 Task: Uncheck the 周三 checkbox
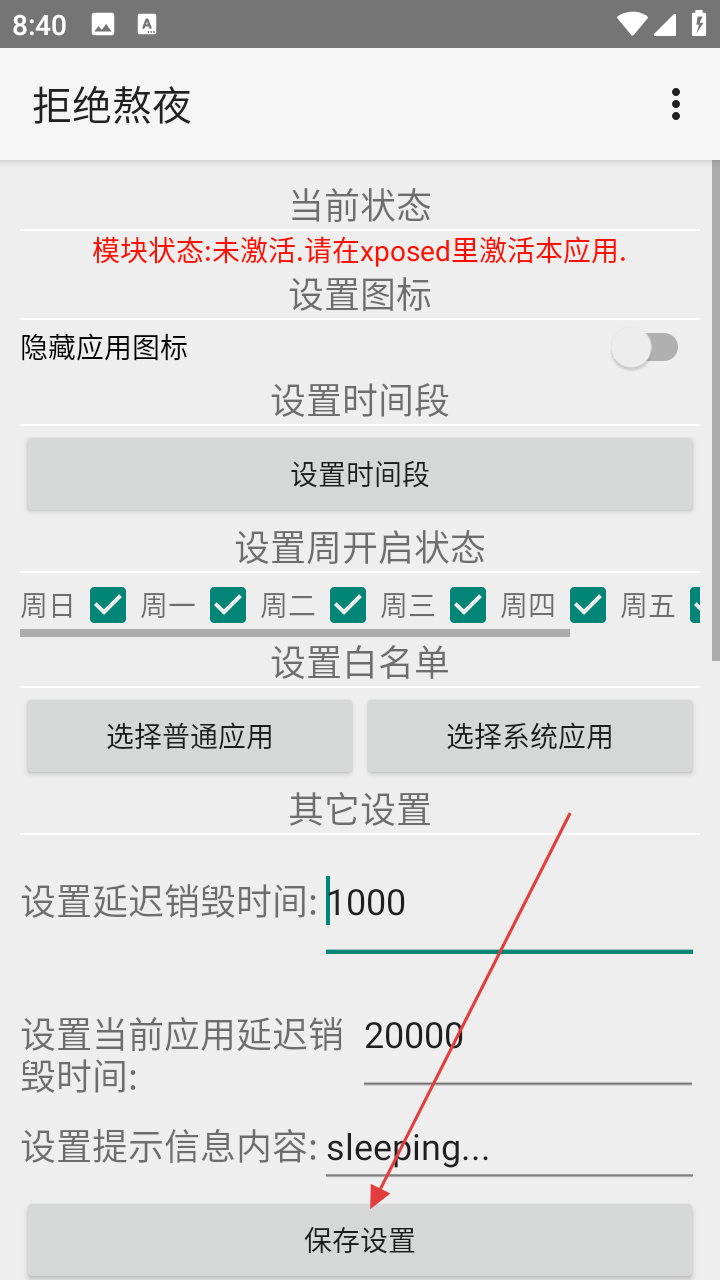(x=468, y=606)
